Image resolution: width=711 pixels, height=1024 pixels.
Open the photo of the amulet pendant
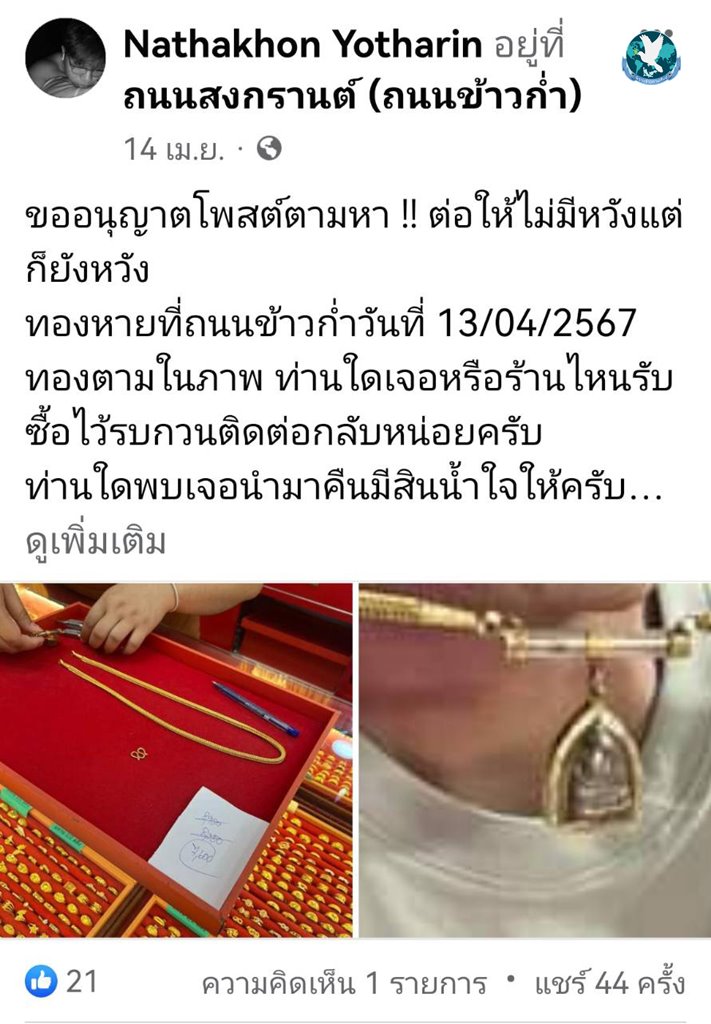(x=535, y=760)
